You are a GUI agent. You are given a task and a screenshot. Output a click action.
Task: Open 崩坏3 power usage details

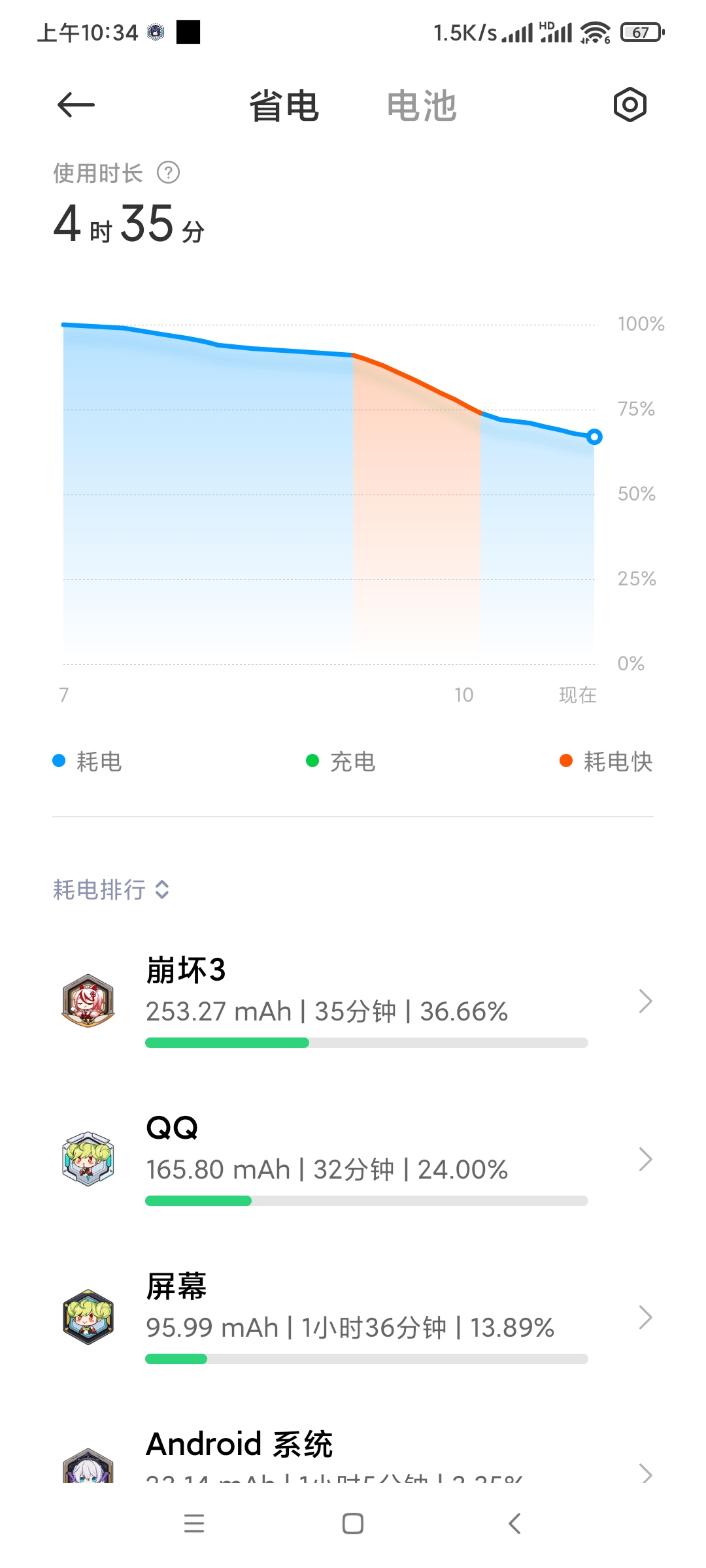coord(353,1001)
